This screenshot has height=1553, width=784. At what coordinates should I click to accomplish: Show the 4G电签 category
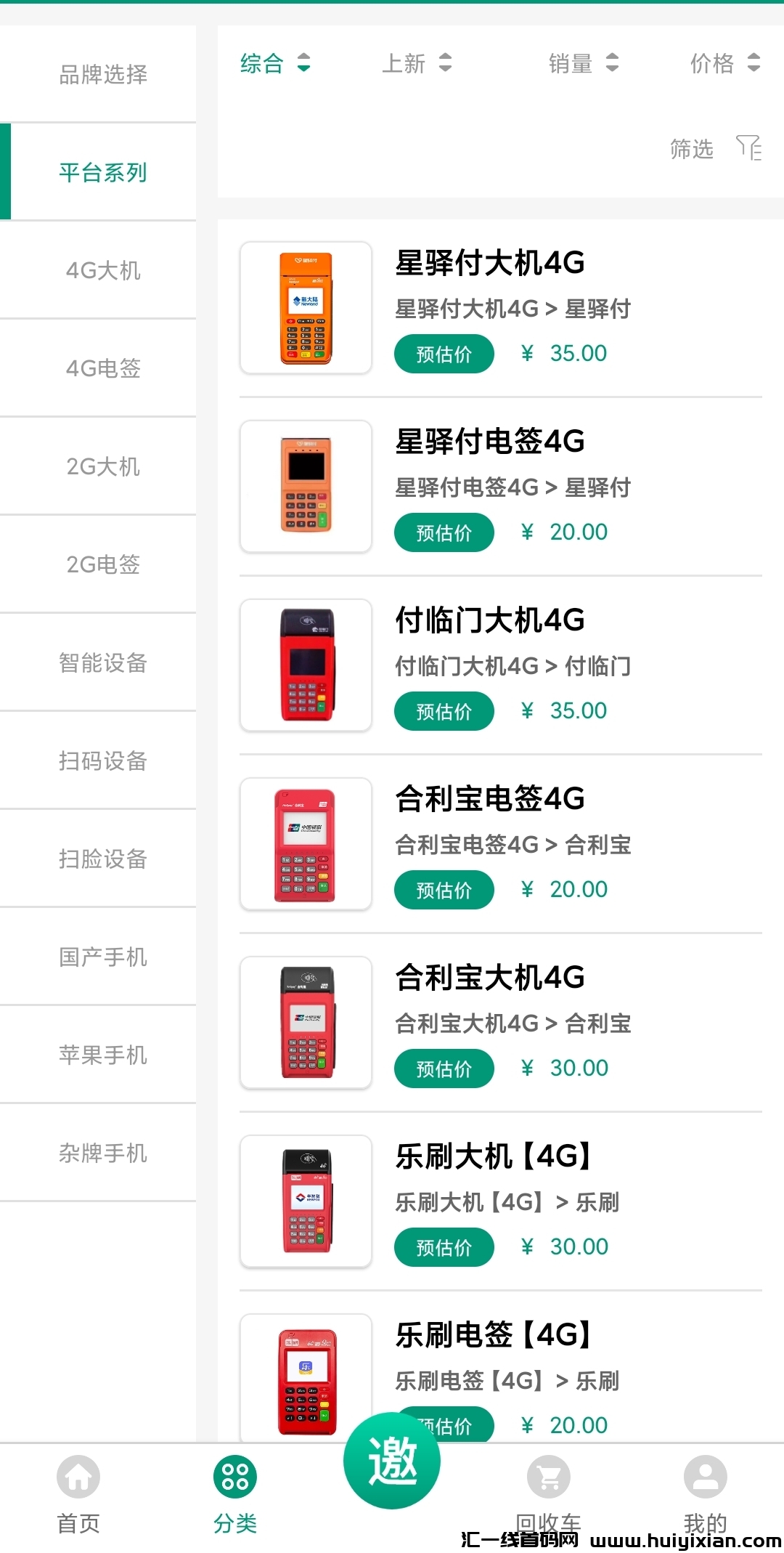103,368
